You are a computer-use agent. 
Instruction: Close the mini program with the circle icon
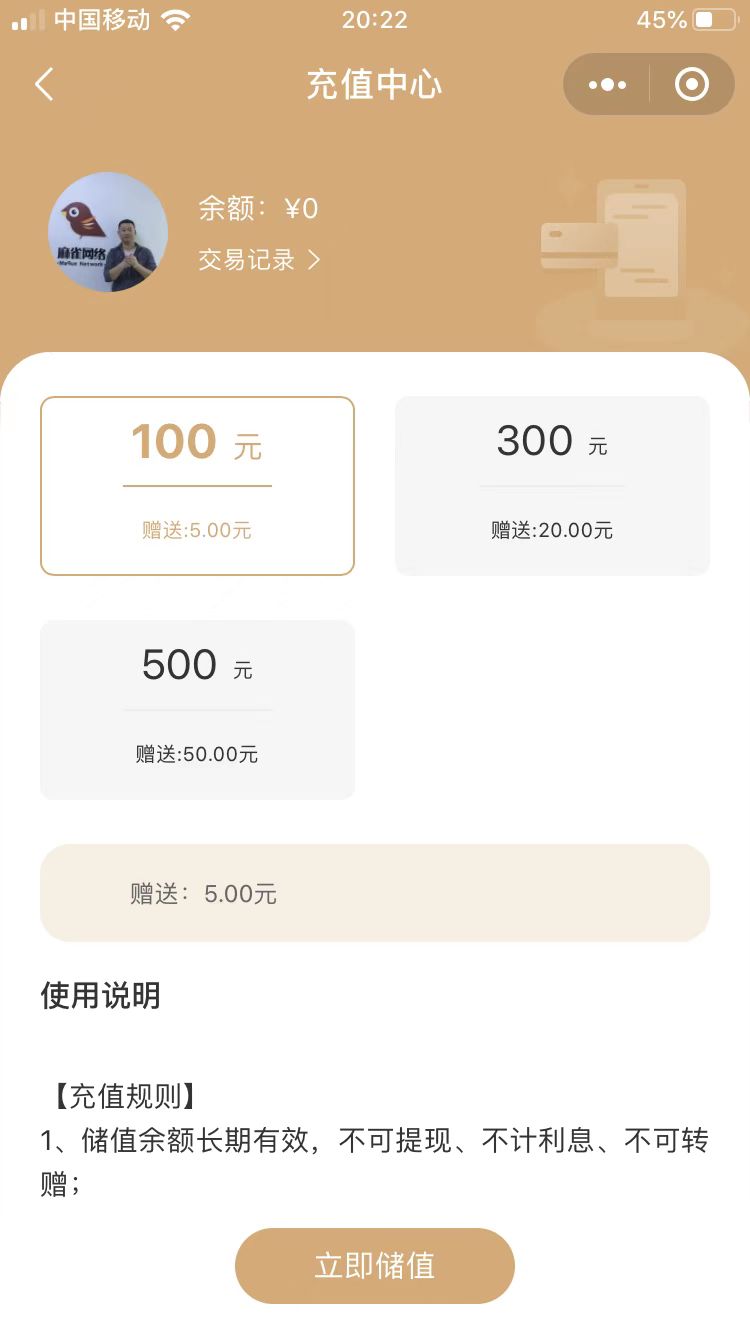691,85
